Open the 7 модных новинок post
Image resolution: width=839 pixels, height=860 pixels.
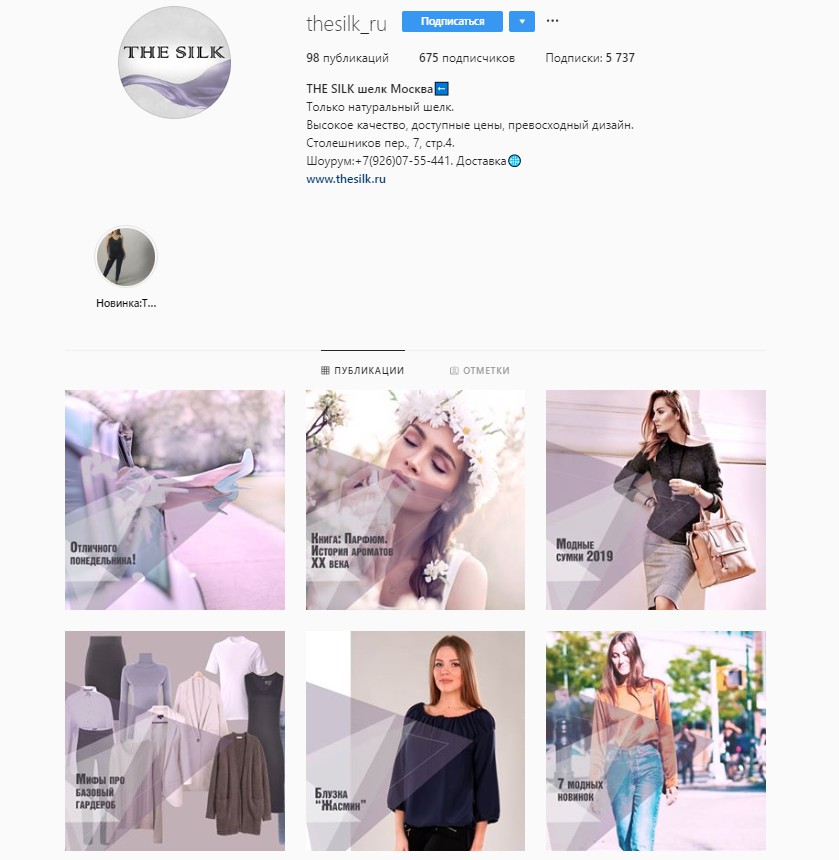(x=655, y=740)
